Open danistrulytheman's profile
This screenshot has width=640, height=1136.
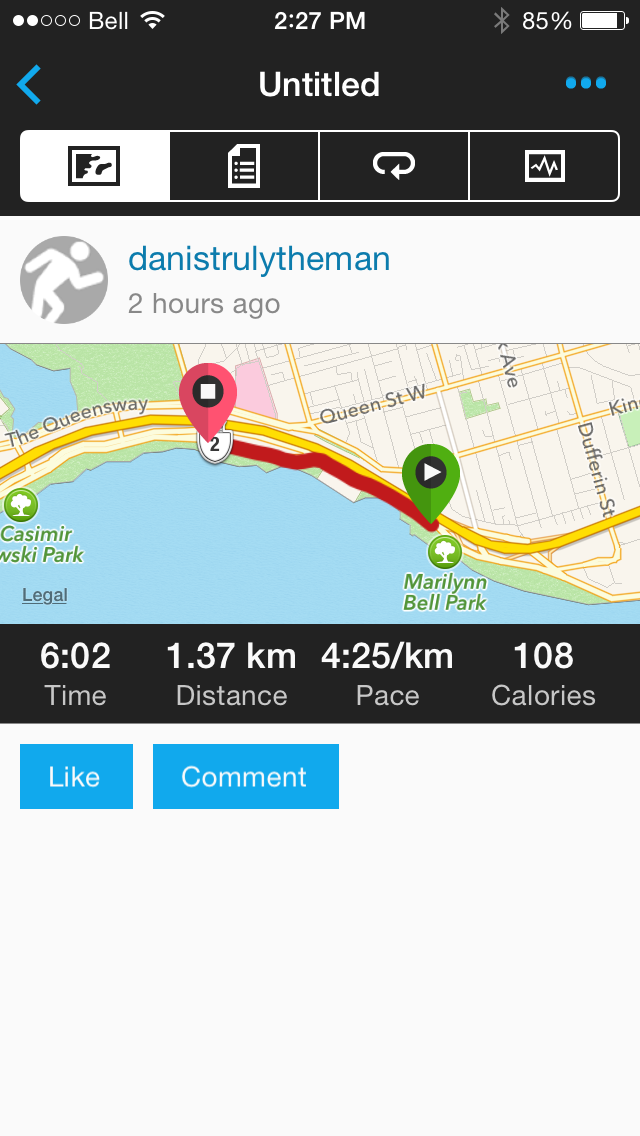[x=259, y=260]
